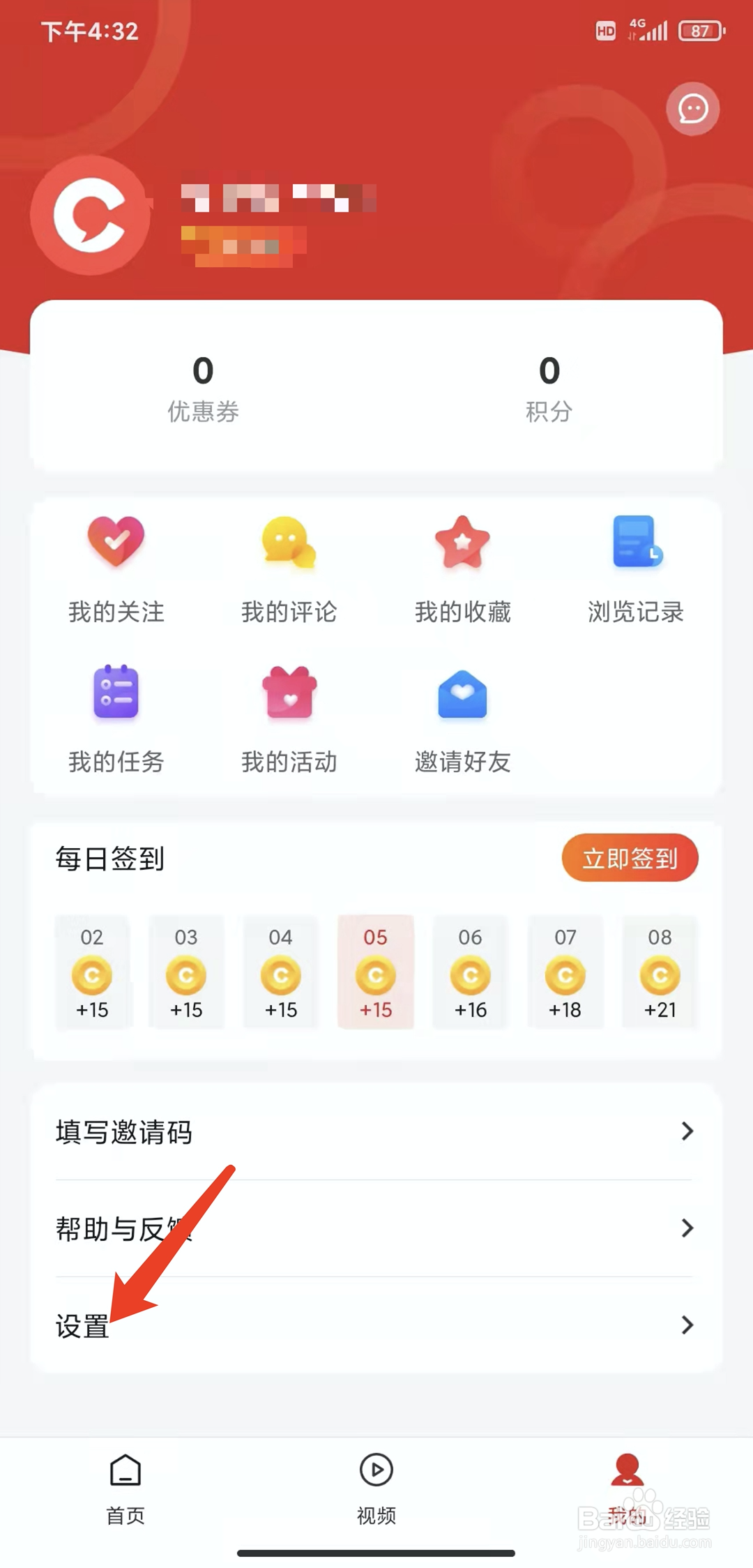View my coupons (优惠券)
Viewport: 753px width, 1568px height.
pyautogui.click(x=203, y=388)
